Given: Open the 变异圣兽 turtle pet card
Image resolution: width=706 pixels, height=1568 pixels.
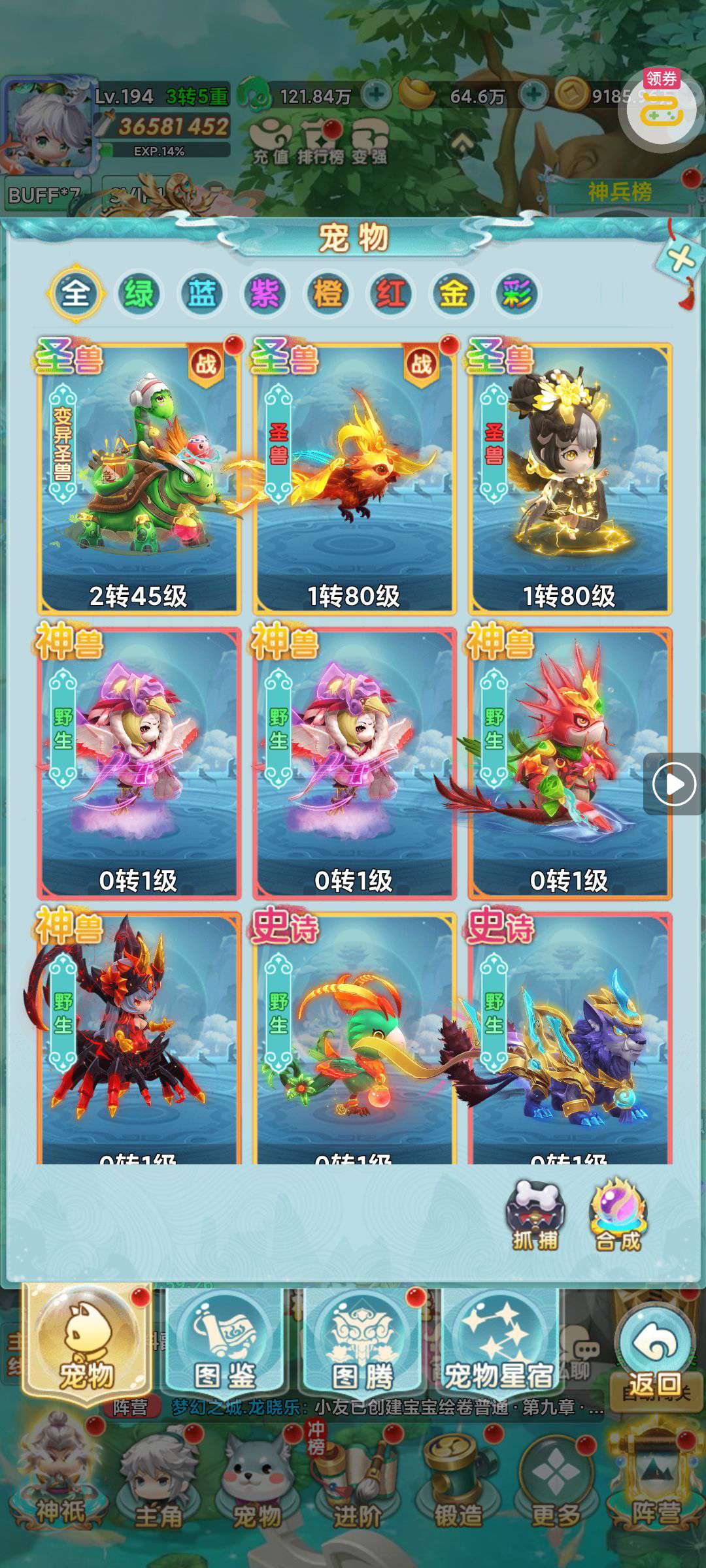Looking at the screenshot, I should tap(139, 477).
